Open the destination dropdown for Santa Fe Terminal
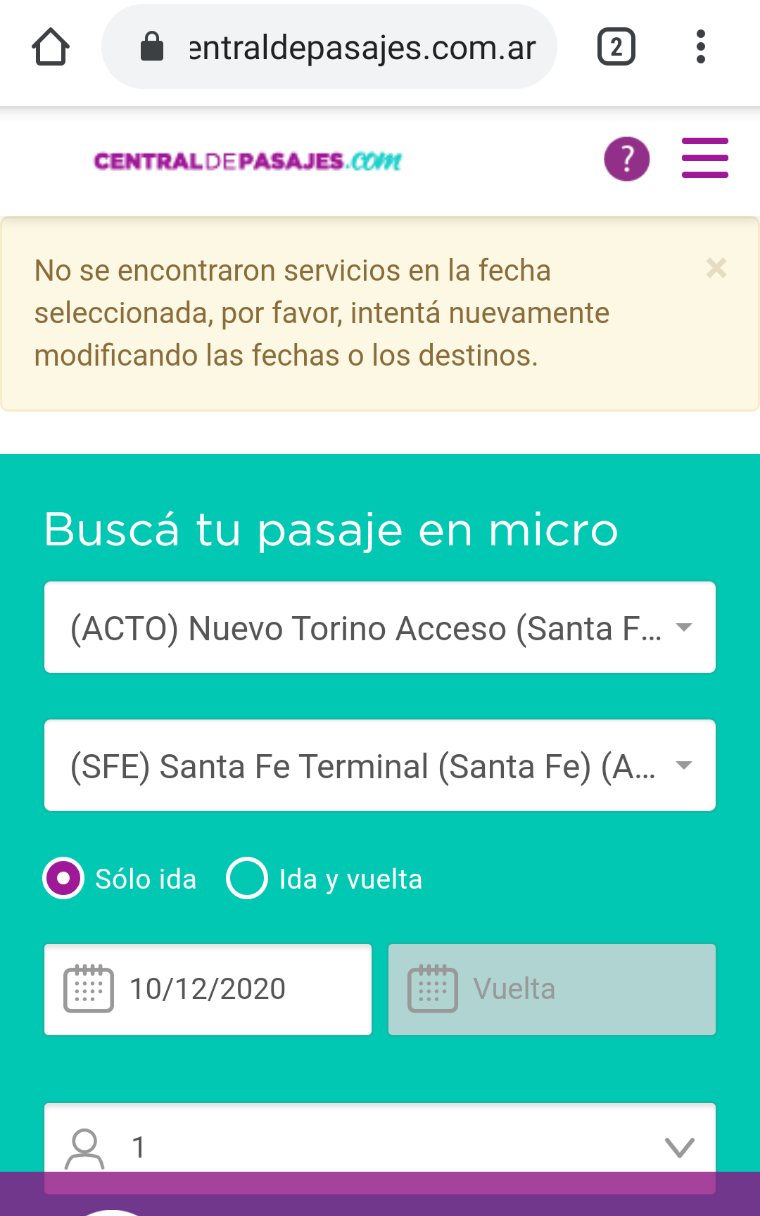This screenshot has height=1216, width=760. point(380,765)
